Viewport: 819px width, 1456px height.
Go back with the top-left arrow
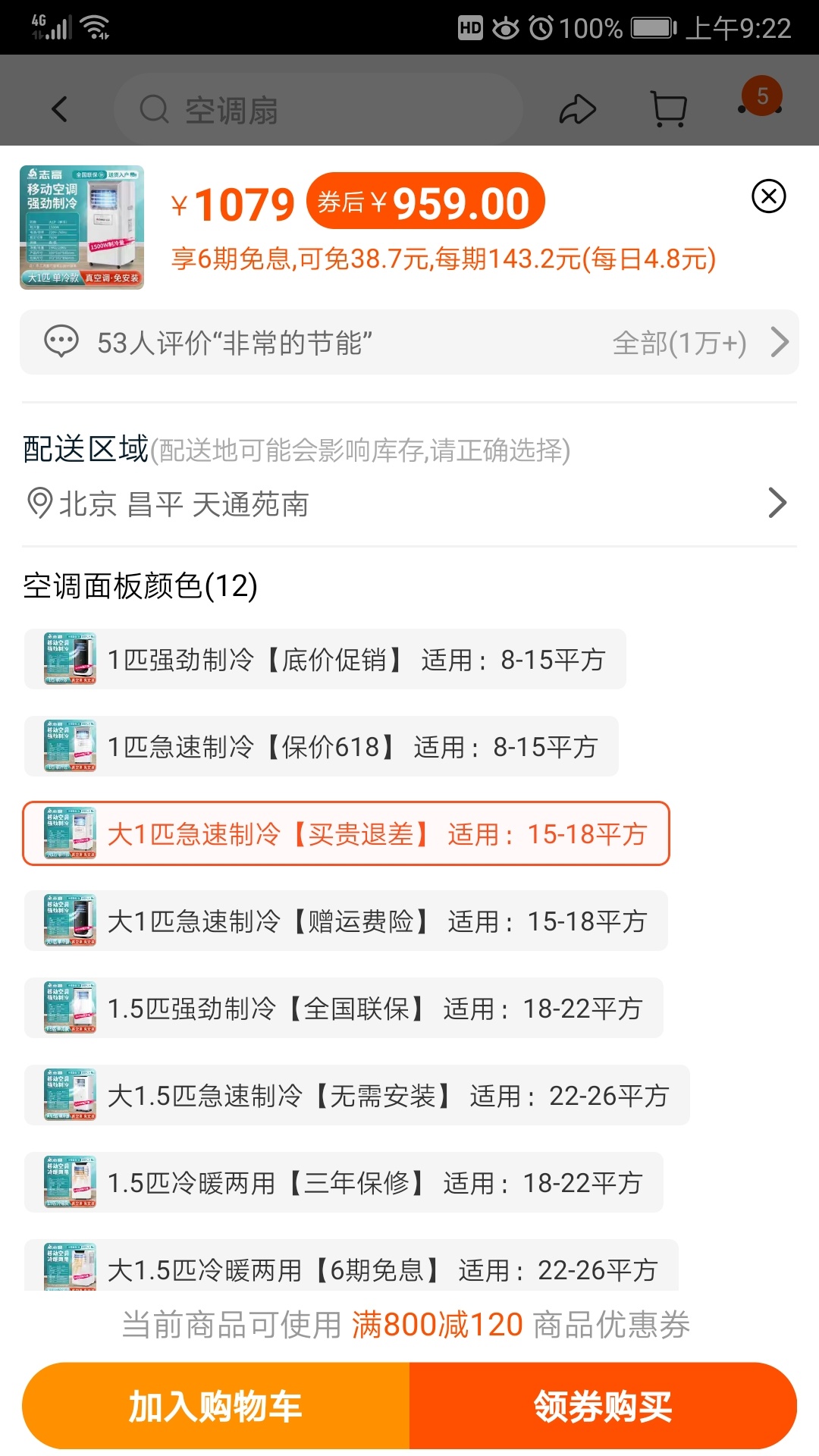(59, 109)
